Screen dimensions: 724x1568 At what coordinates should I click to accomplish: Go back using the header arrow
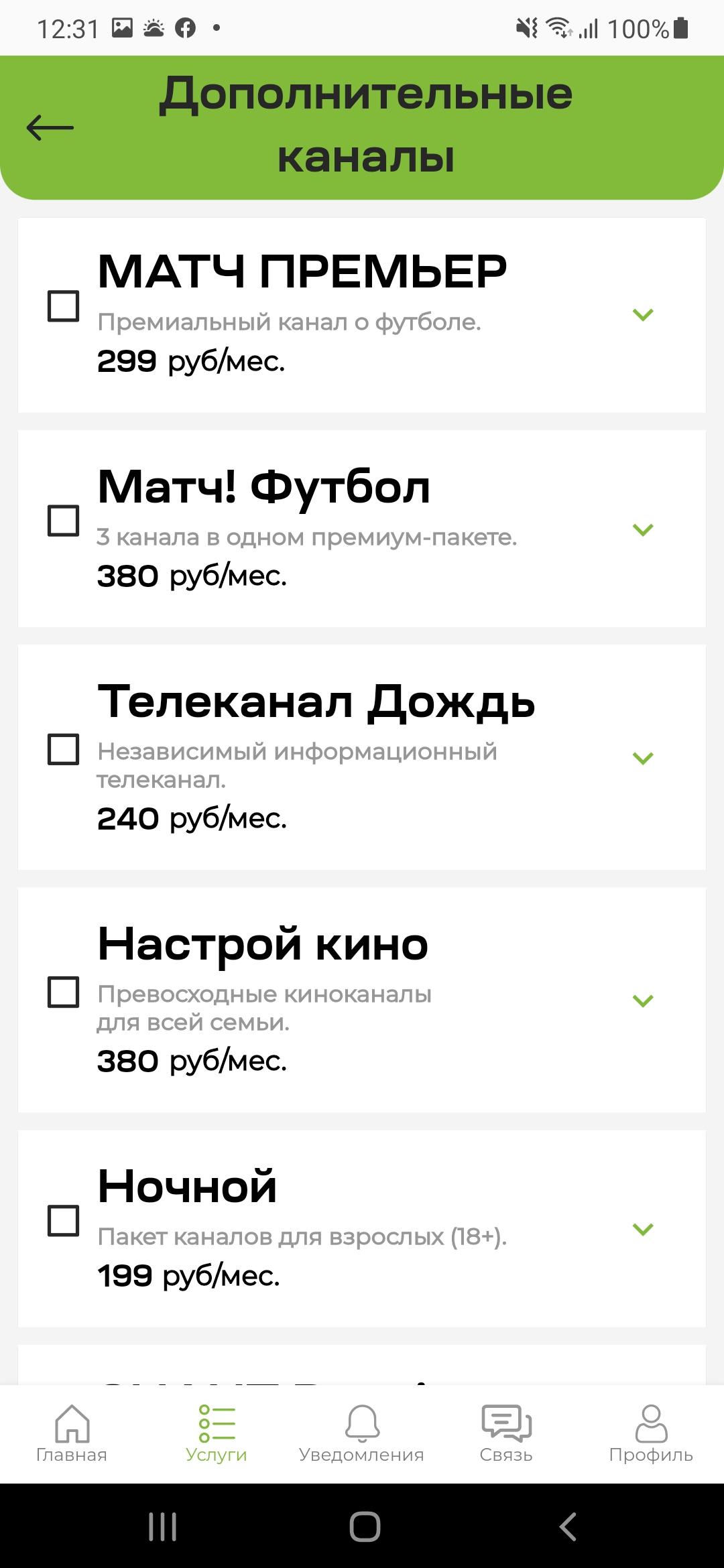tap(50, 127)
